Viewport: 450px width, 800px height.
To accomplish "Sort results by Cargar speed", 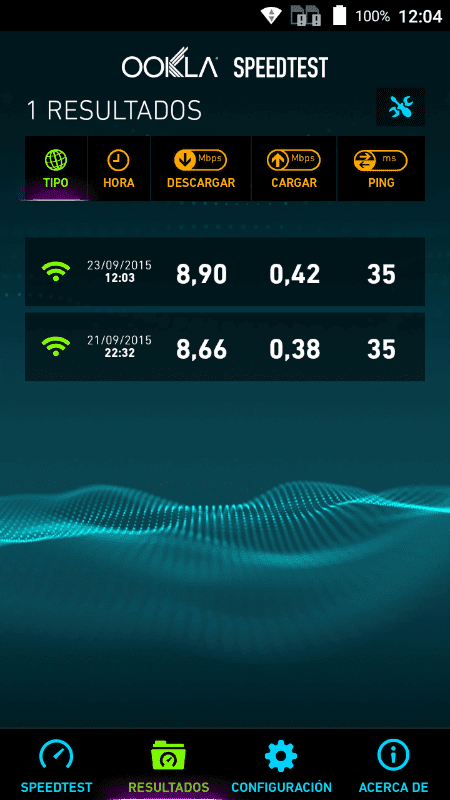I will pyautogui.click(x=294, y=168).
